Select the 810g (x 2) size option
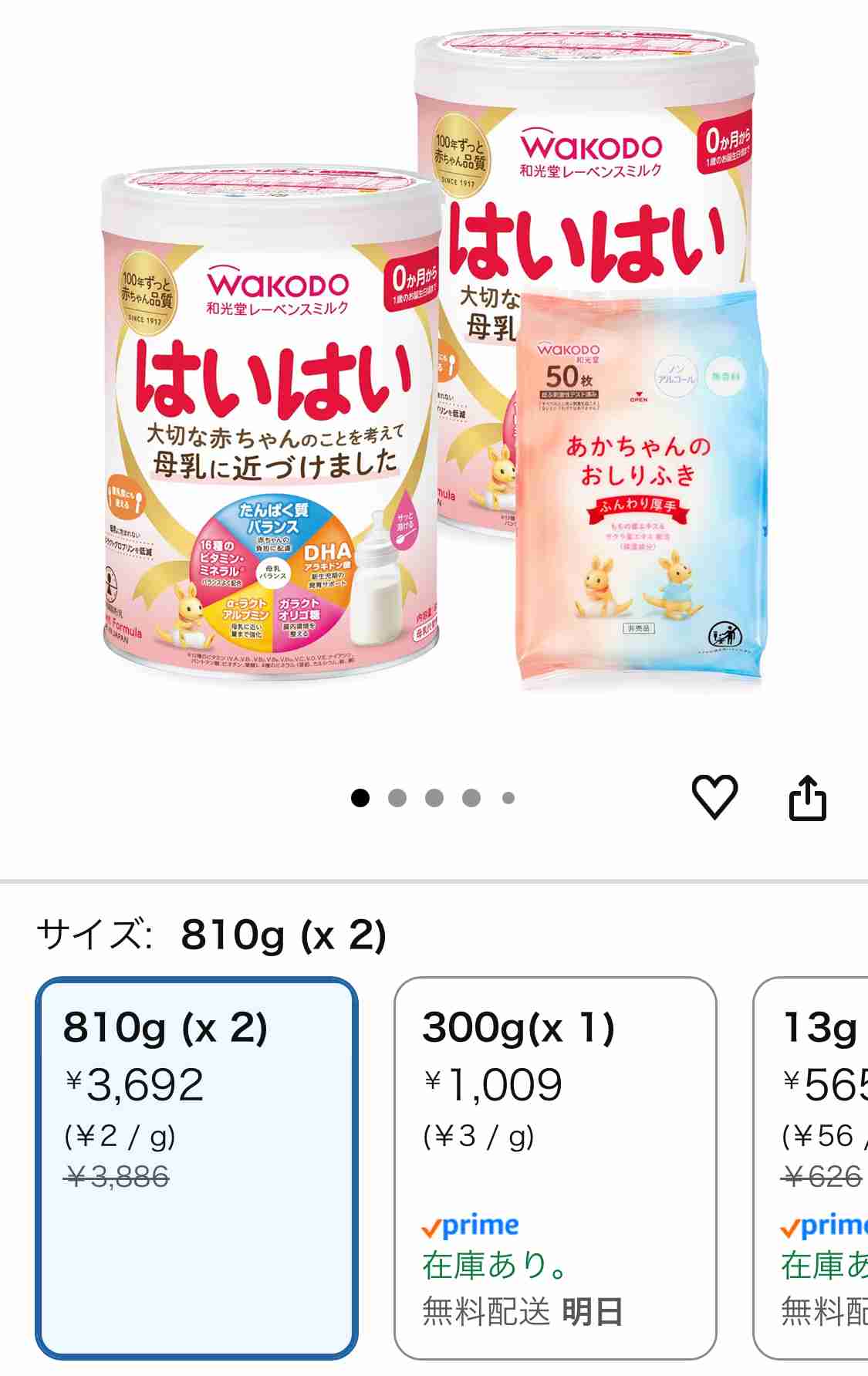Screen dimensions: 868x1376 [197, 1168]
